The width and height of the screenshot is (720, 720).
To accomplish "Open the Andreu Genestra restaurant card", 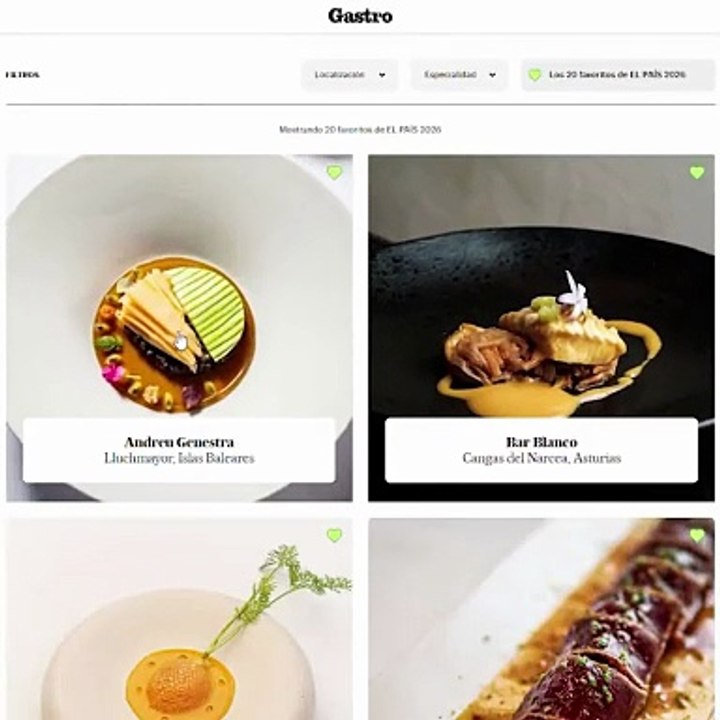I will coord(180,328).
